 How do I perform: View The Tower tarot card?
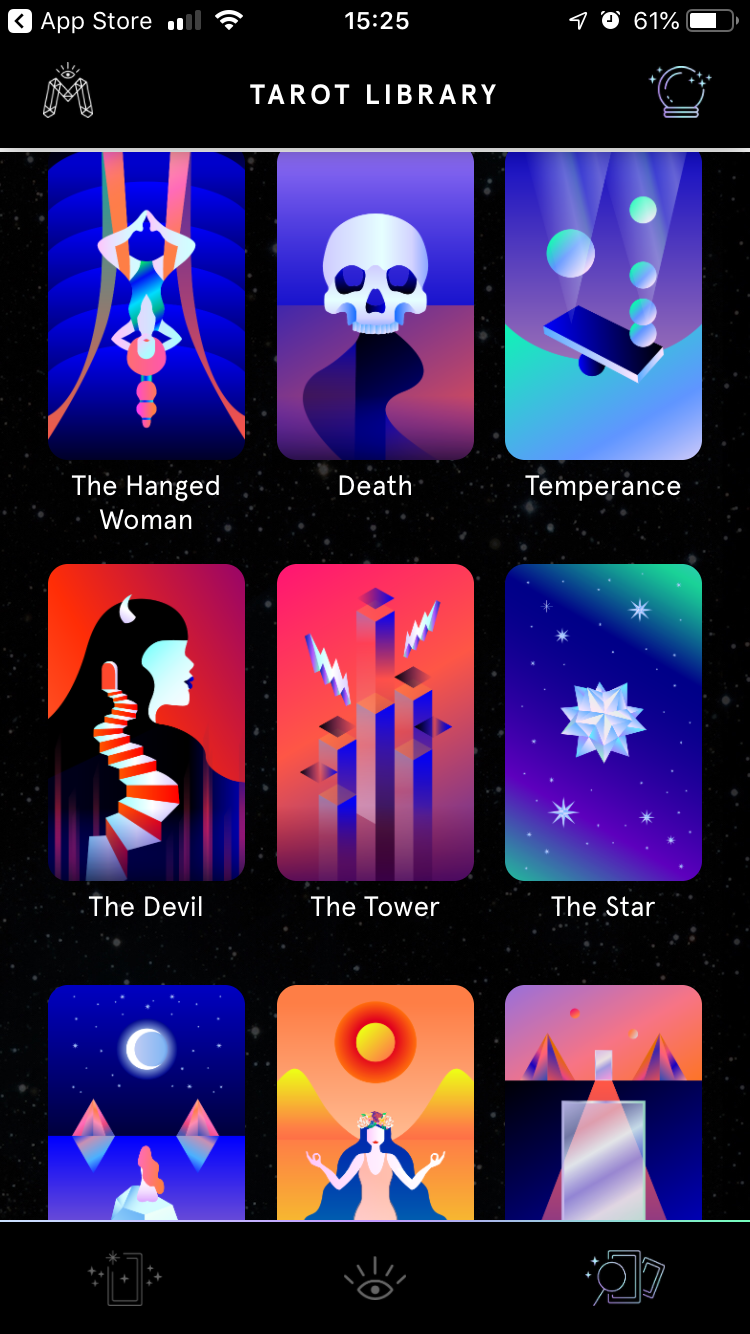(x=375, y=722)
